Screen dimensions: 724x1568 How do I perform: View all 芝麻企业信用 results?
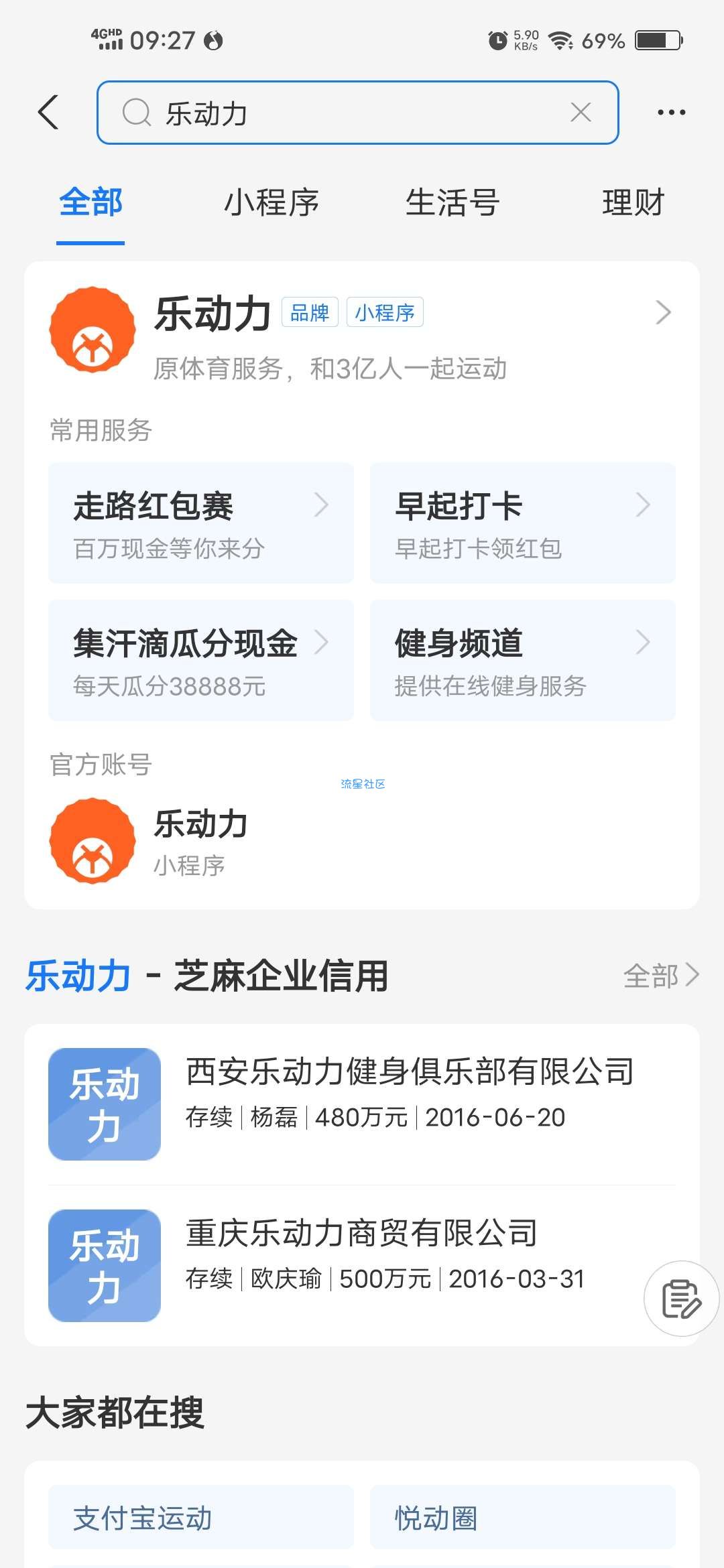[x=660, y=976]
